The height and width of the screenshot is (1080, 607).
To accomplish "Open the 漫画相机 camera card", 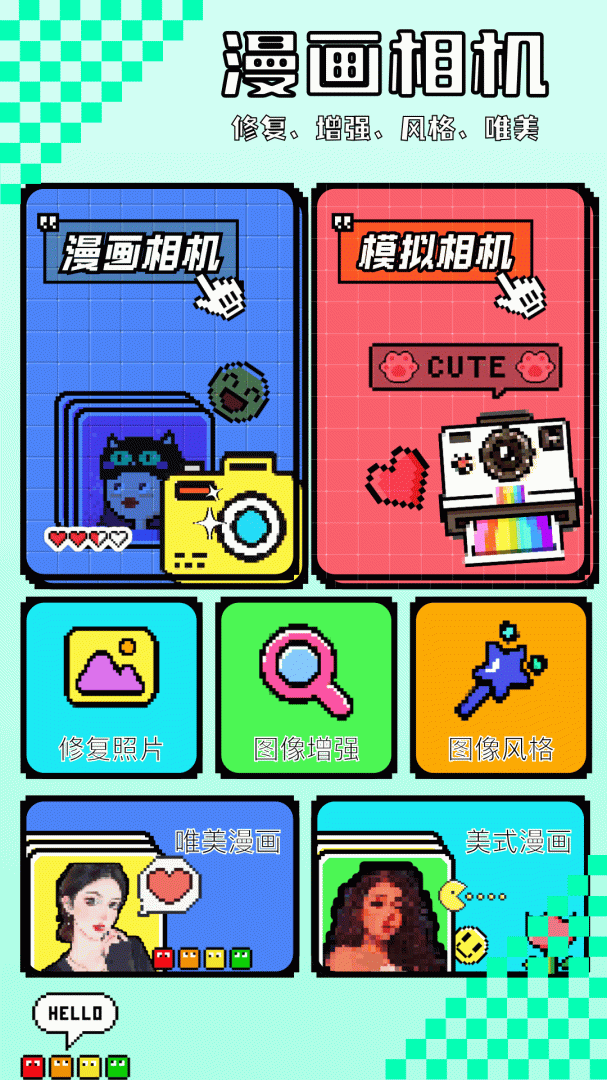I will 160,385.
